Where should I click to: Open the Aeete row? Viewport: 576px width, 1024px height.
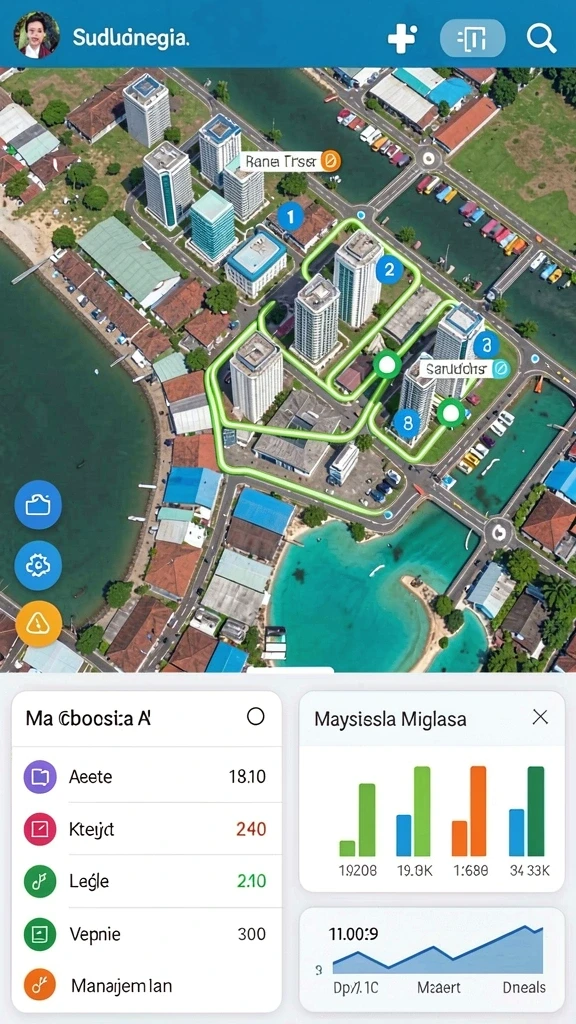pos(147,776)
